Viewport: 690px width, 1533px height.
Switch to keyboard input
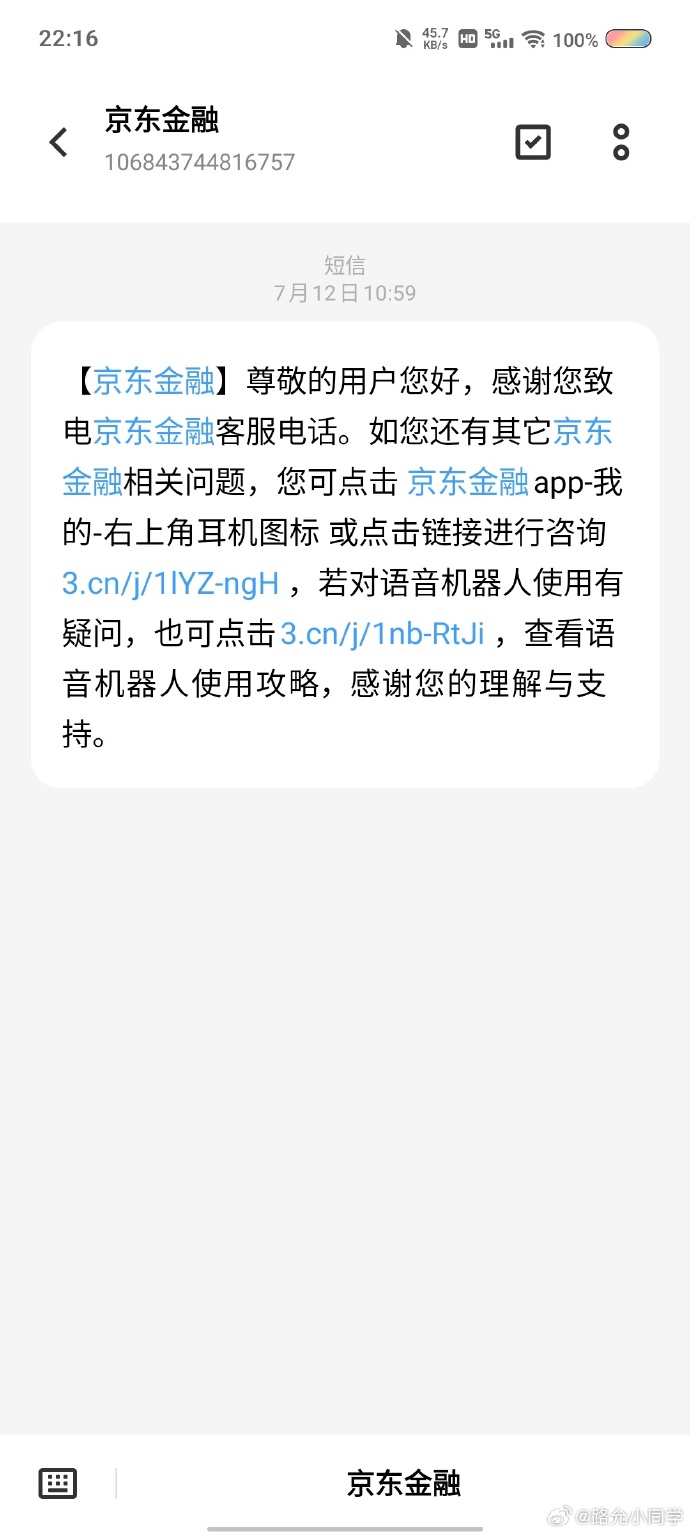58,1482
